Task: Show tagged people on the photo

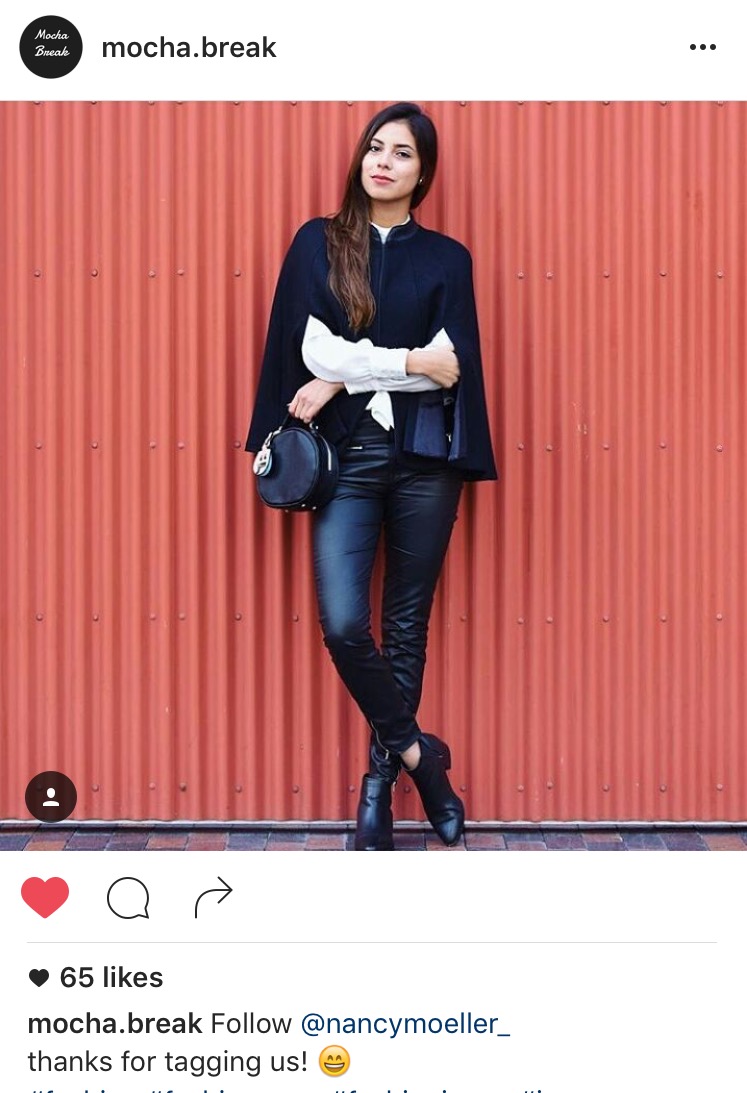Action: [51, 797]
